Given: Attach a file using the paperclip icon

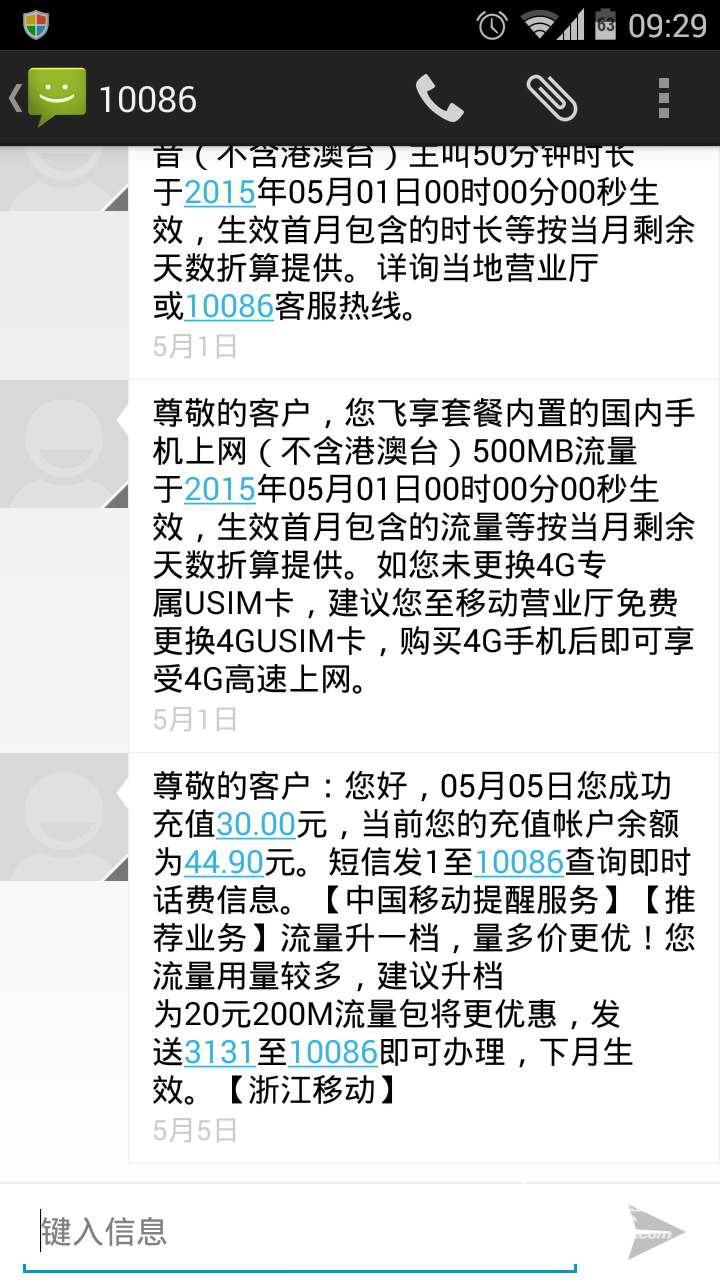Looking at the screenshot, I should click(x=552, y=98).
